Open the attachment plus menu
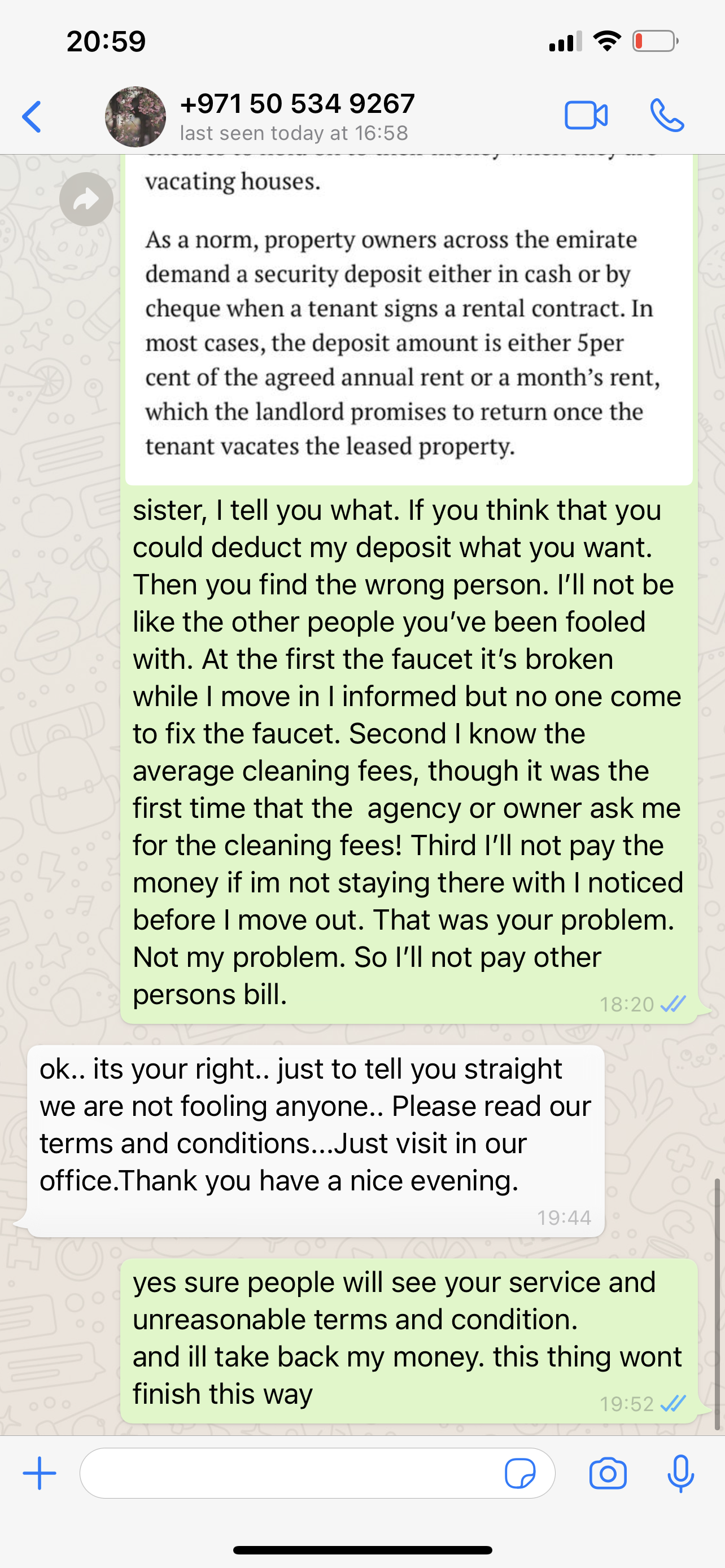This screenshot has width=725, height=1568. [40, 1473]
